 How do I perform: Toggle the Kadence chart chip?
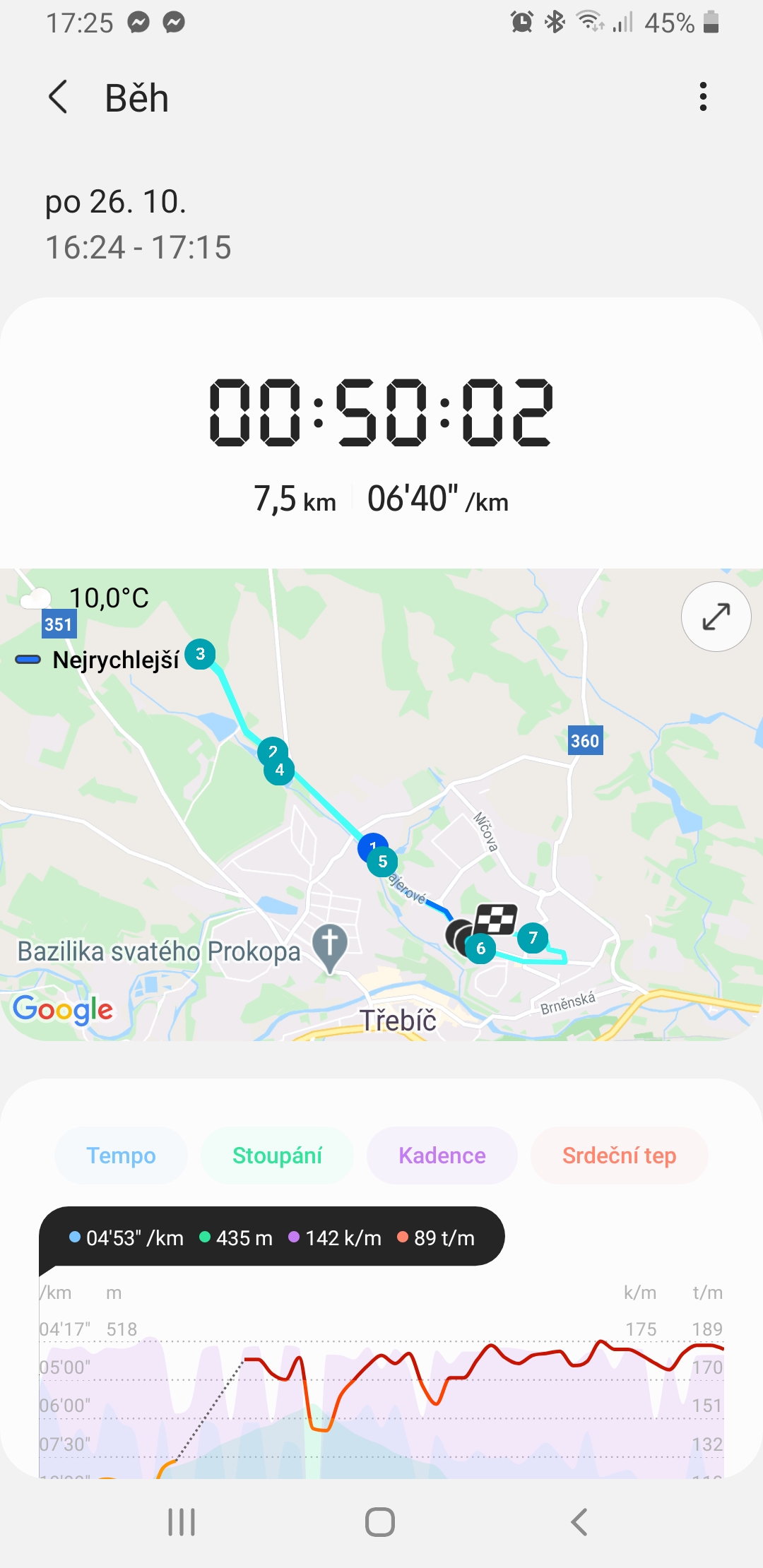(442, 1156)
